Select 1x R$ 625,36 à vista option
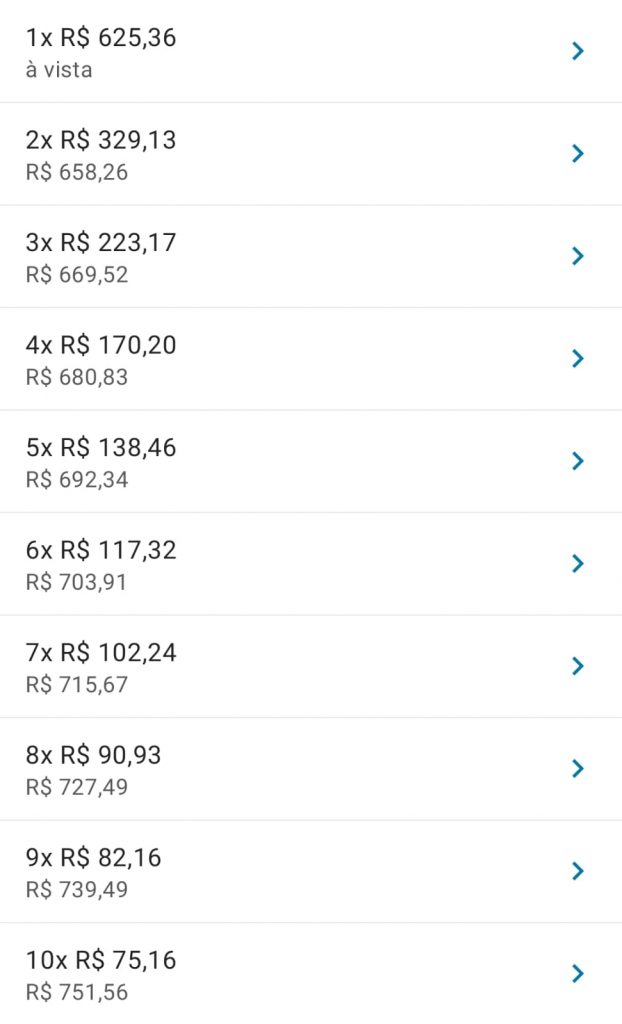The height and width of the screenshot is (1024, 622). (x=311, y=51)
